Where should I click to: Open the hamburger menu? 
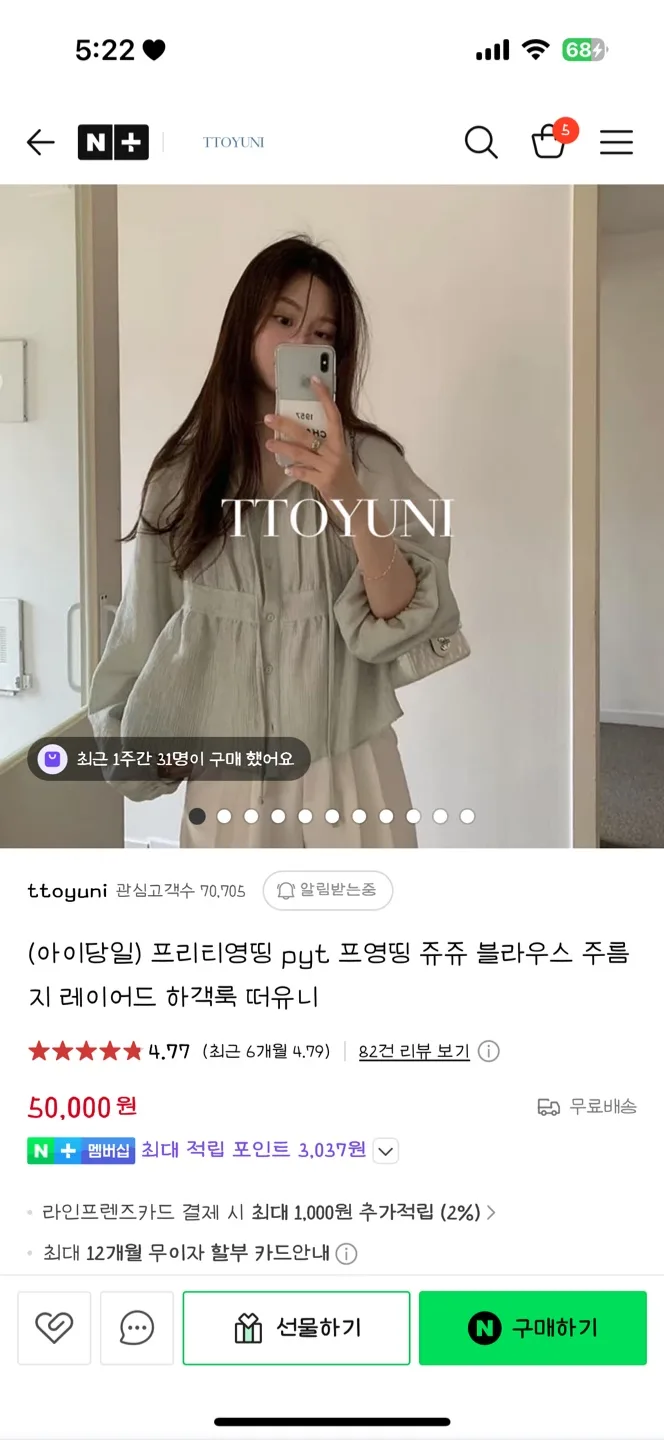616,143
